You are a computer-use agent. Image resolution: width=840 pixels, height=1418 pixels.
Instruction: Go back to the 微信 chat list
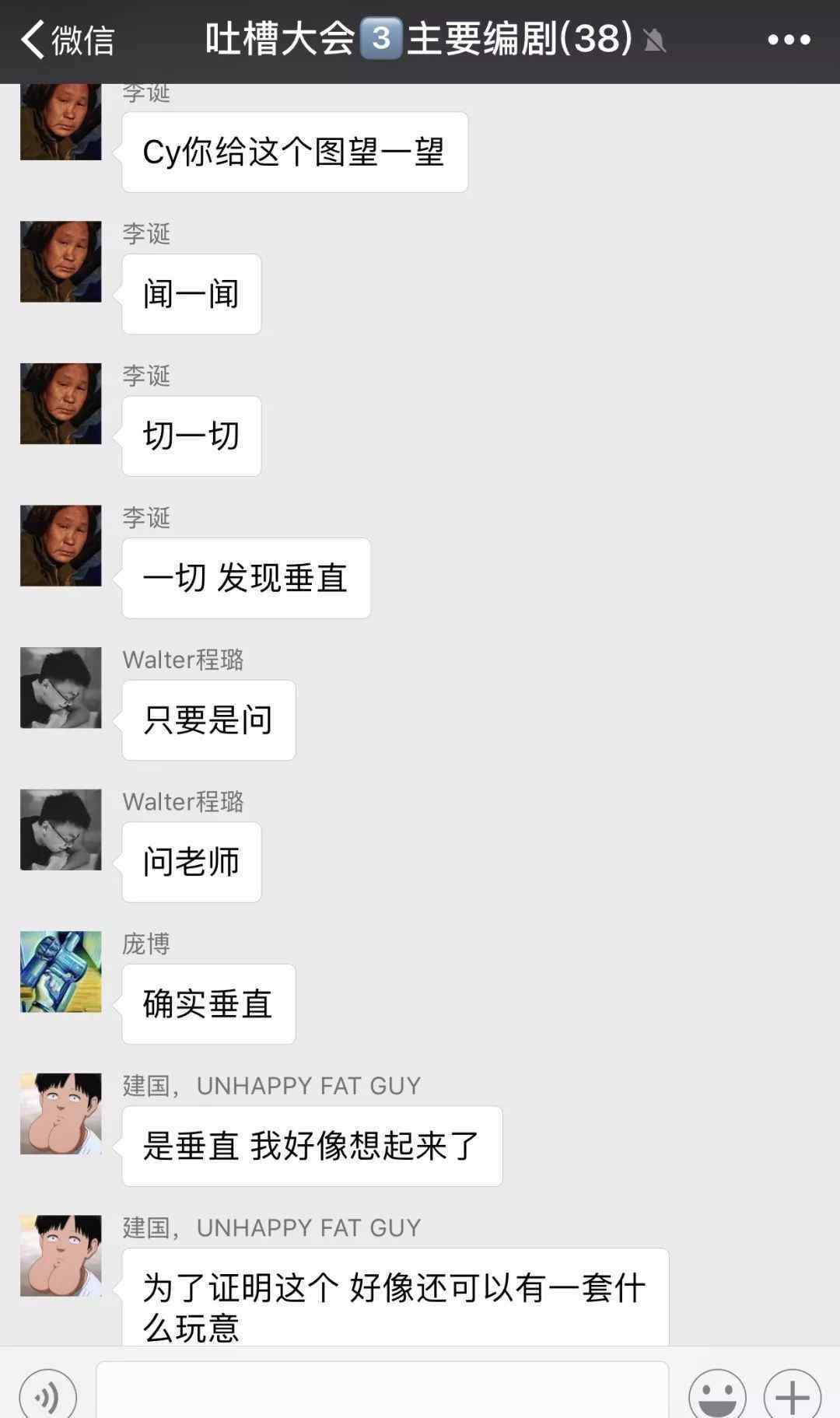pyautogui.click(x=67, y=39)
